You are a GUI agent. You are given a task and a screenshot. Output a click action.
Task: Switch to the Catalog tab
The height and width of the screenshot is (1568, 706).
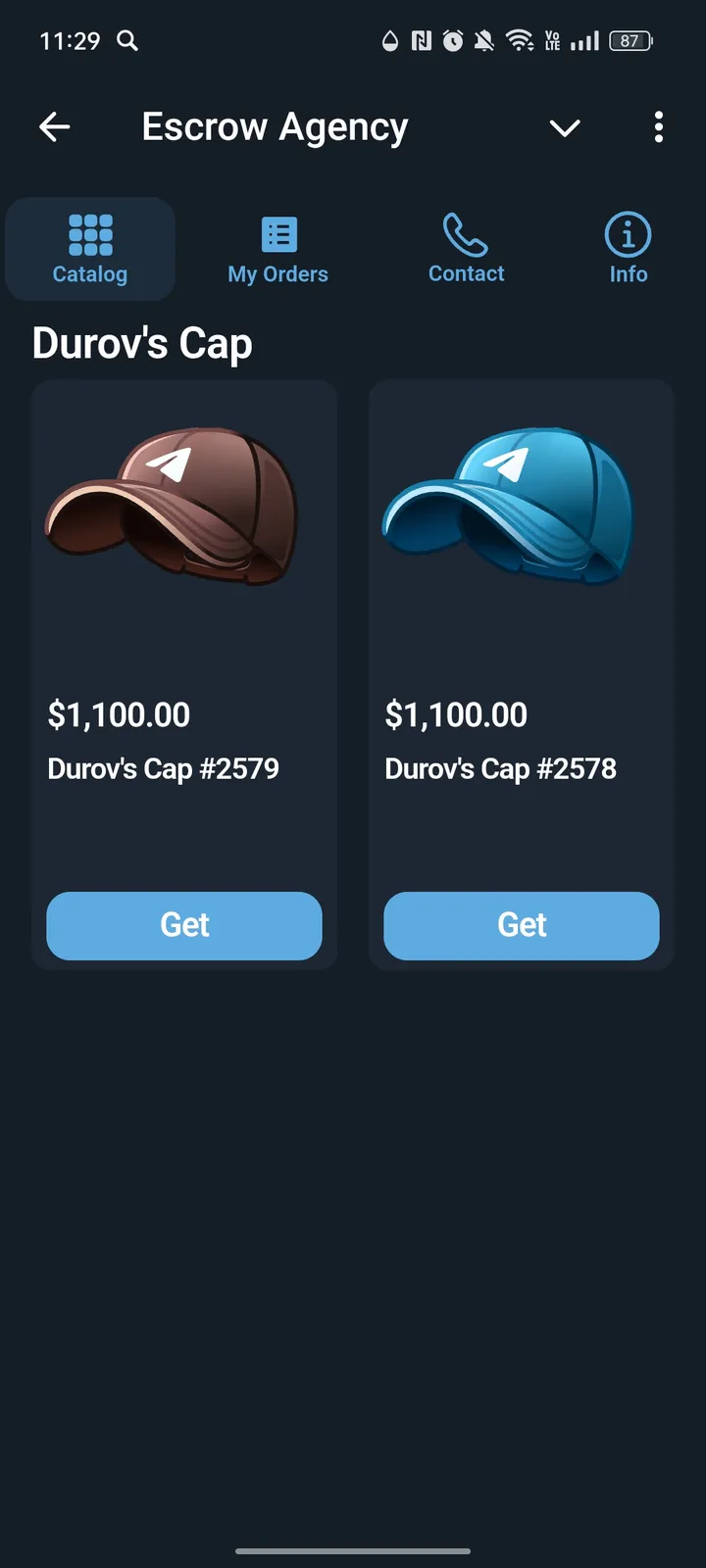click(90, 249)
